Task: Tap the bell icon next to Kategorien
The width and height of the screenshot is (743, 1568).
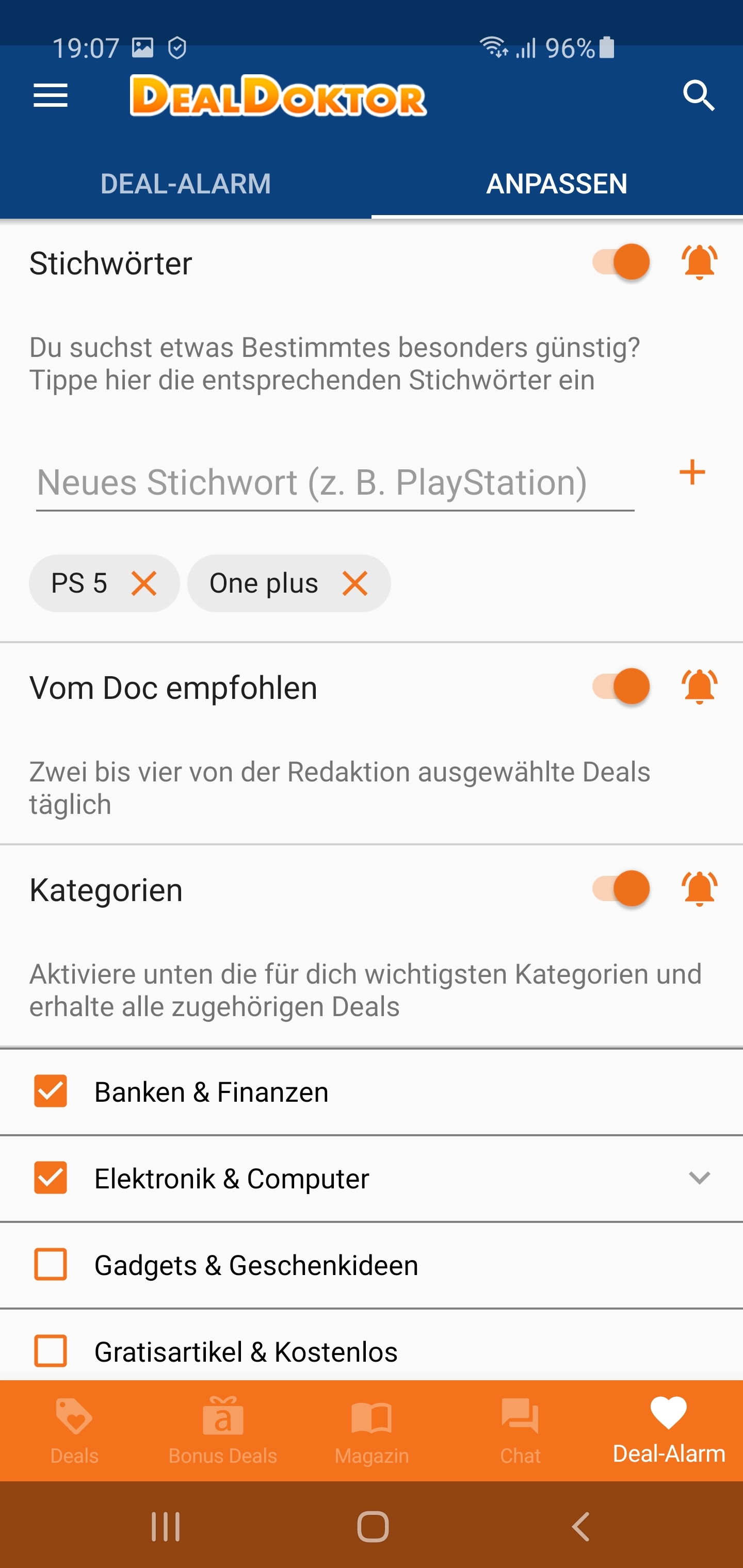Action: 699,889
